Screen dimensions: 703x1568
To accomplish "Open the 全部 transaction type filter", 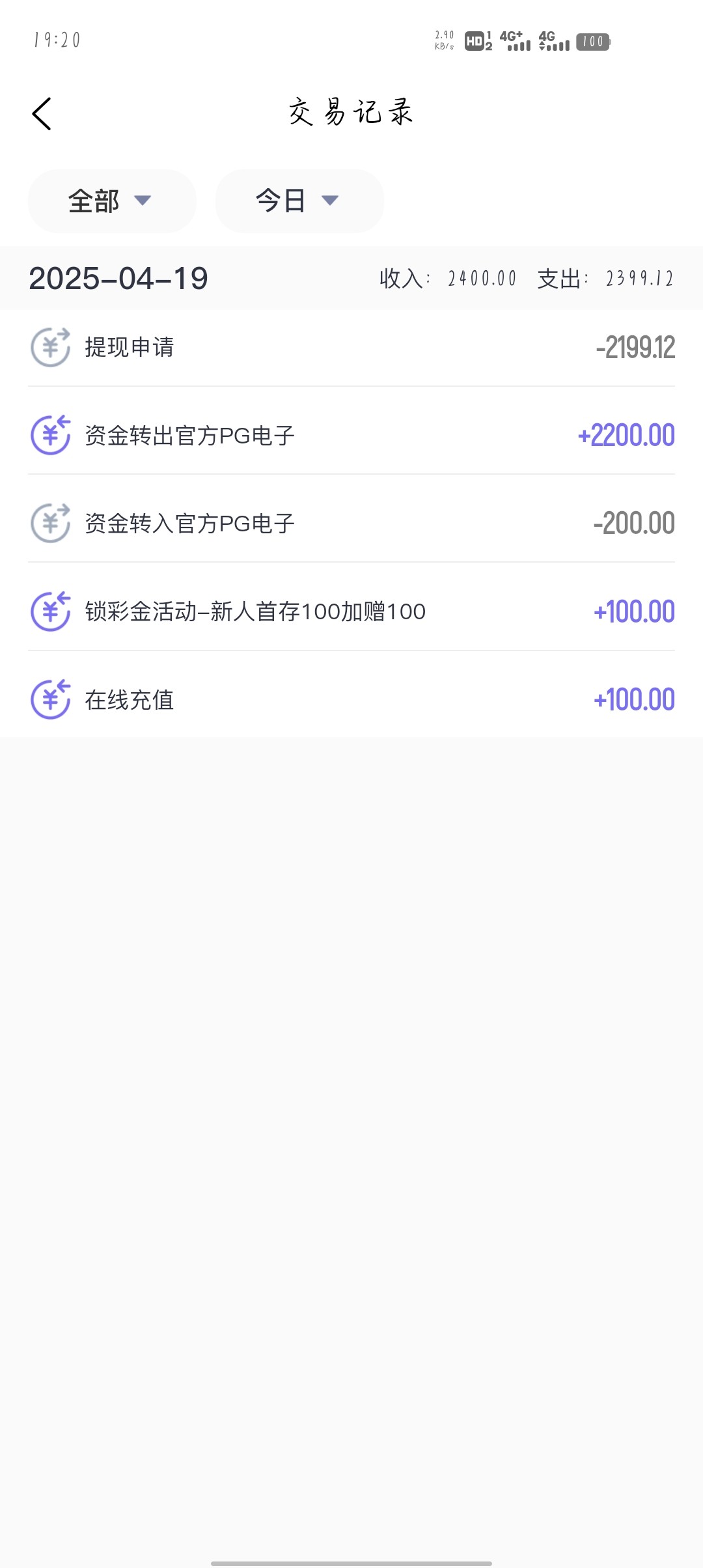I will (x=111, y=201).
